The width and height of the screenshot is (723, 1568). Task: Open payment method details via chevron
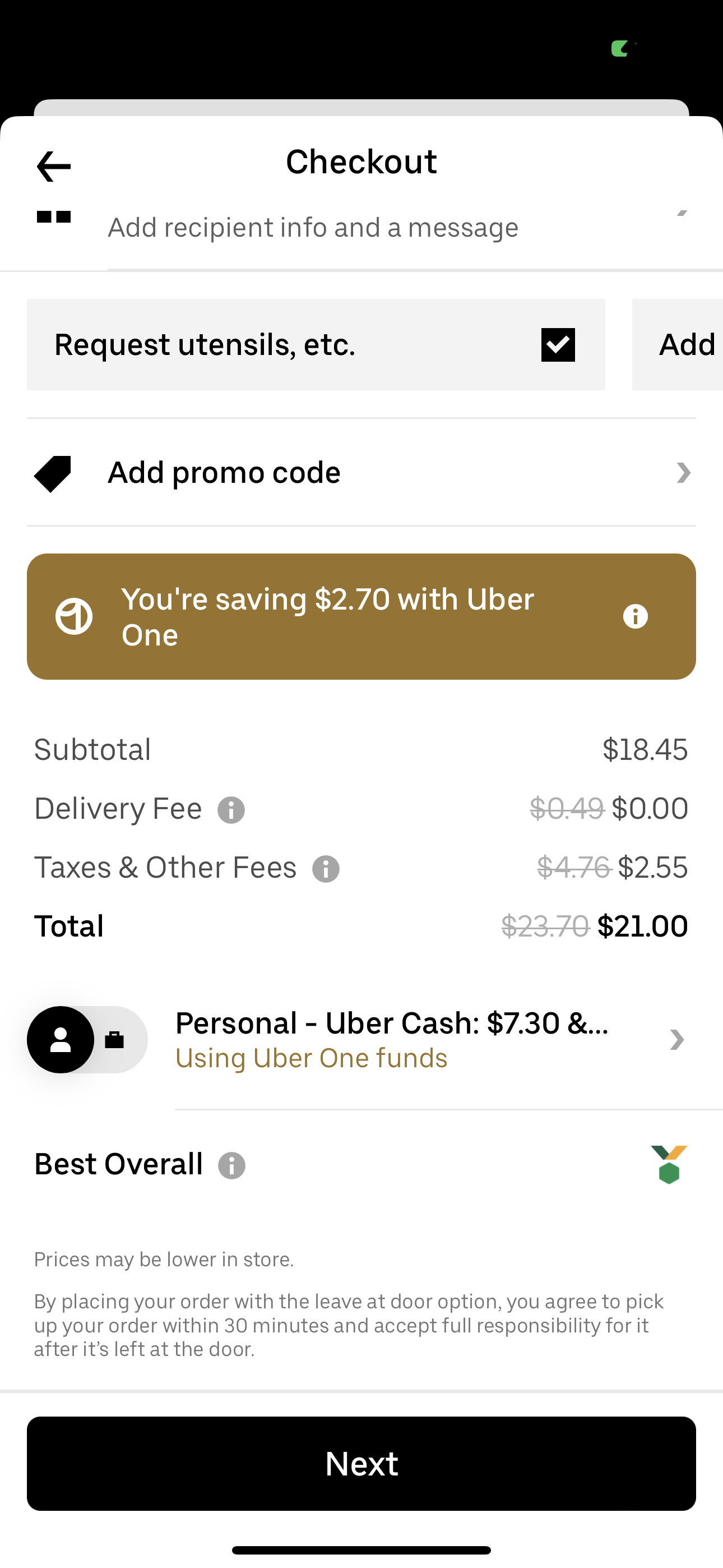tap(676, 1040)
